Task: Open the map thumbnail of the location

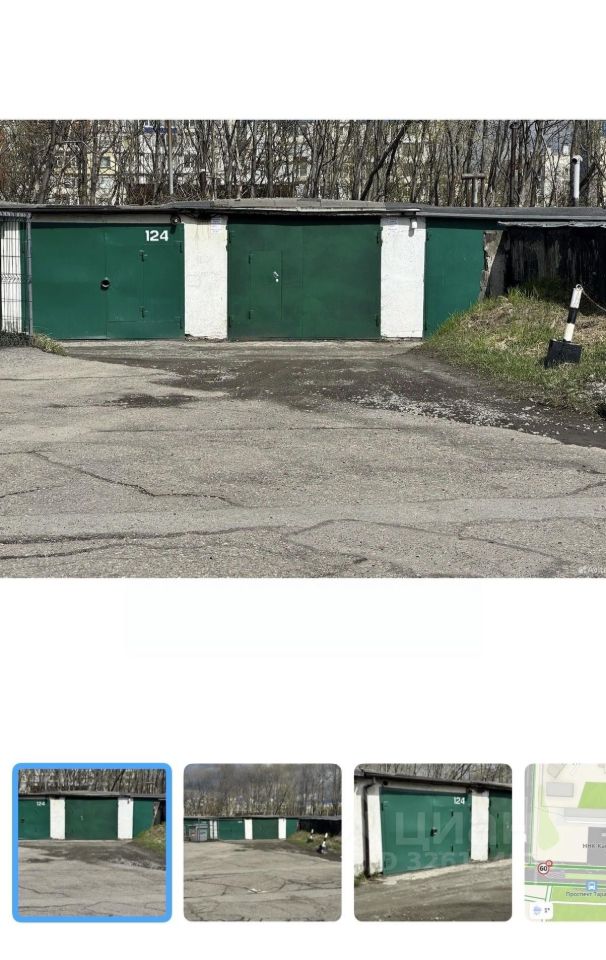Action: [x=566, y=843]
